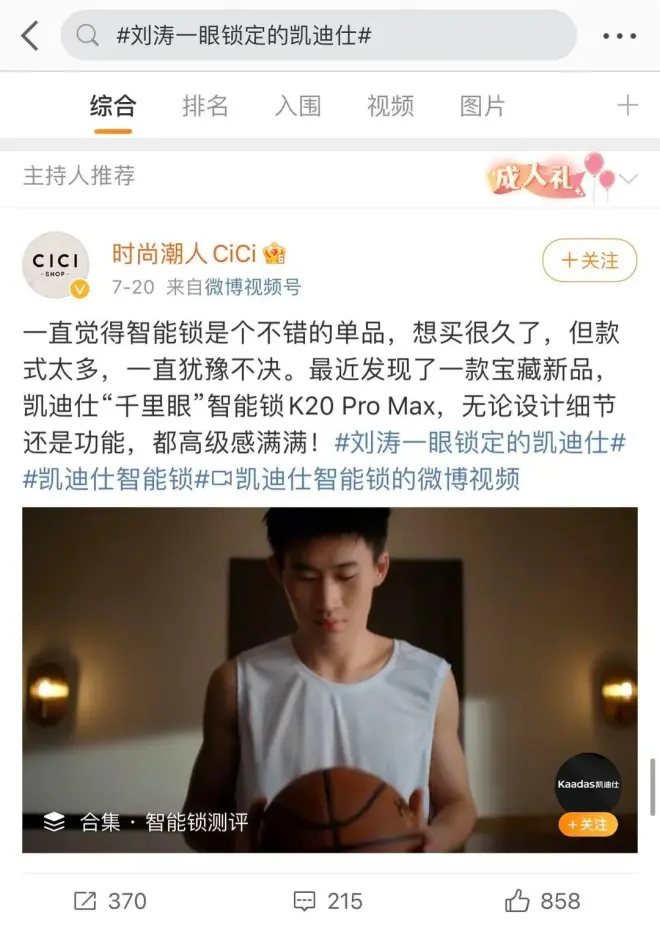Repost the post with 370 shares

[x=110, y=900]
